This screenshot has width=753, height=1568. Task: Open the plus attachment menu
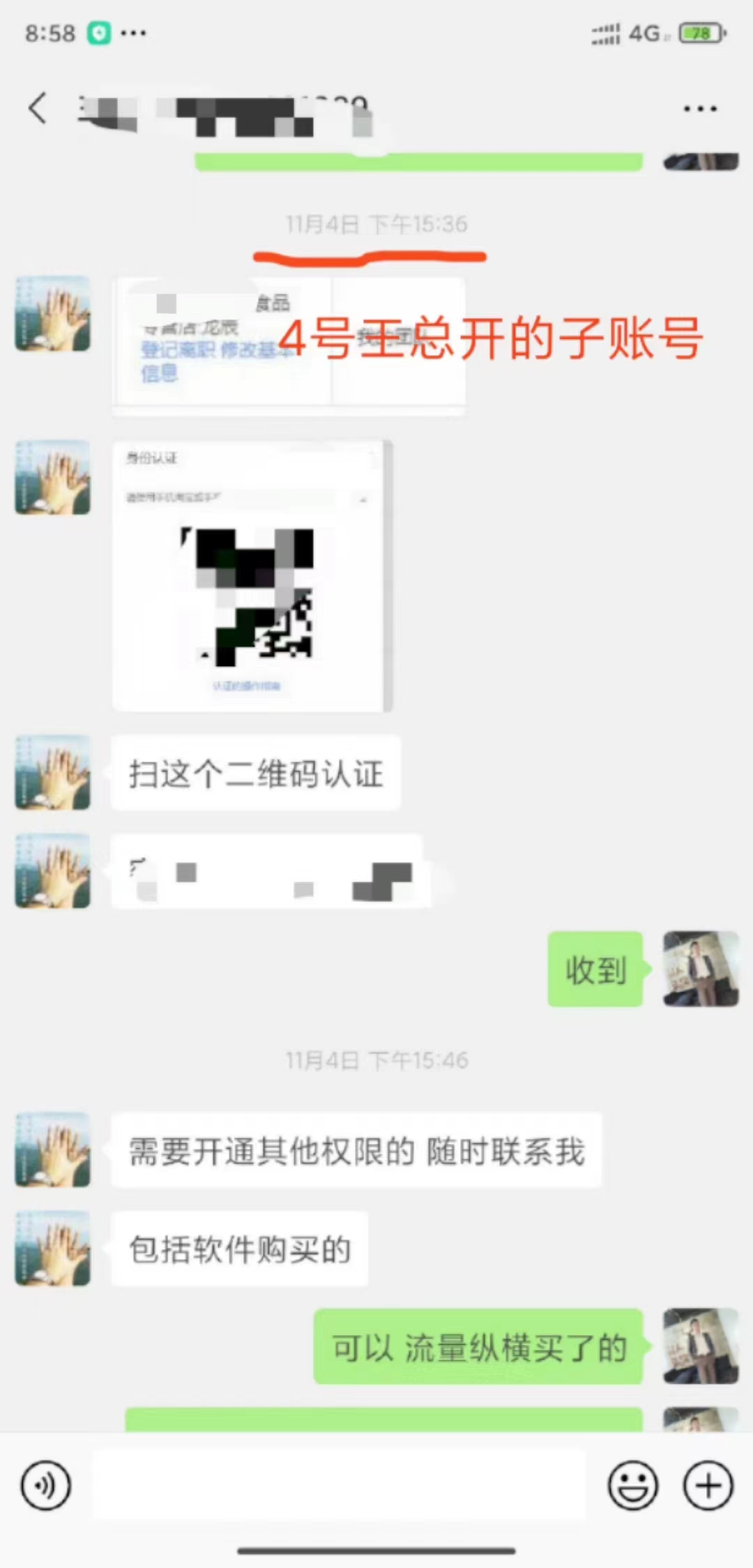coord(708,1485)
